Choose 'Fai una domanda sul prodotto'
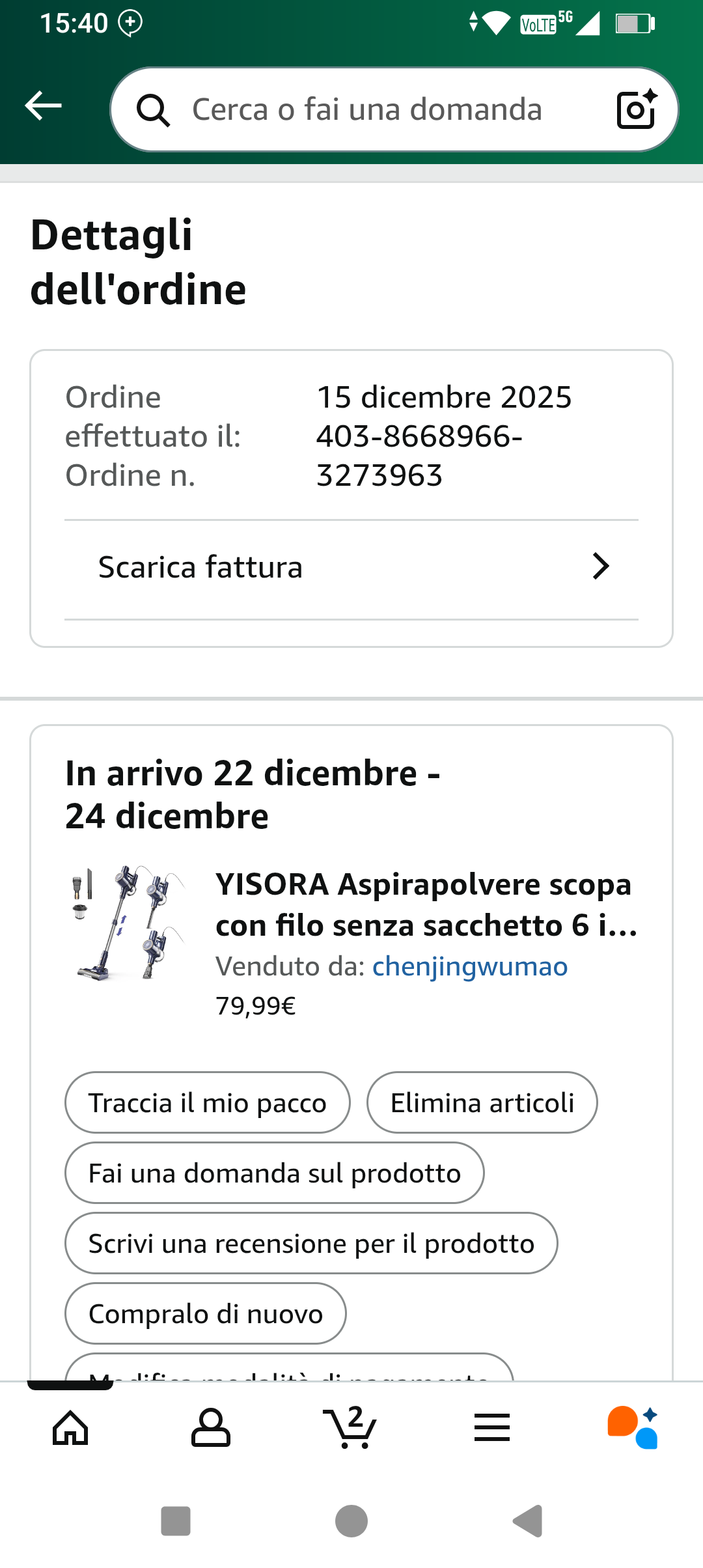The height and width of the screenshot is (1568, 703). [x=274, y=1173]
